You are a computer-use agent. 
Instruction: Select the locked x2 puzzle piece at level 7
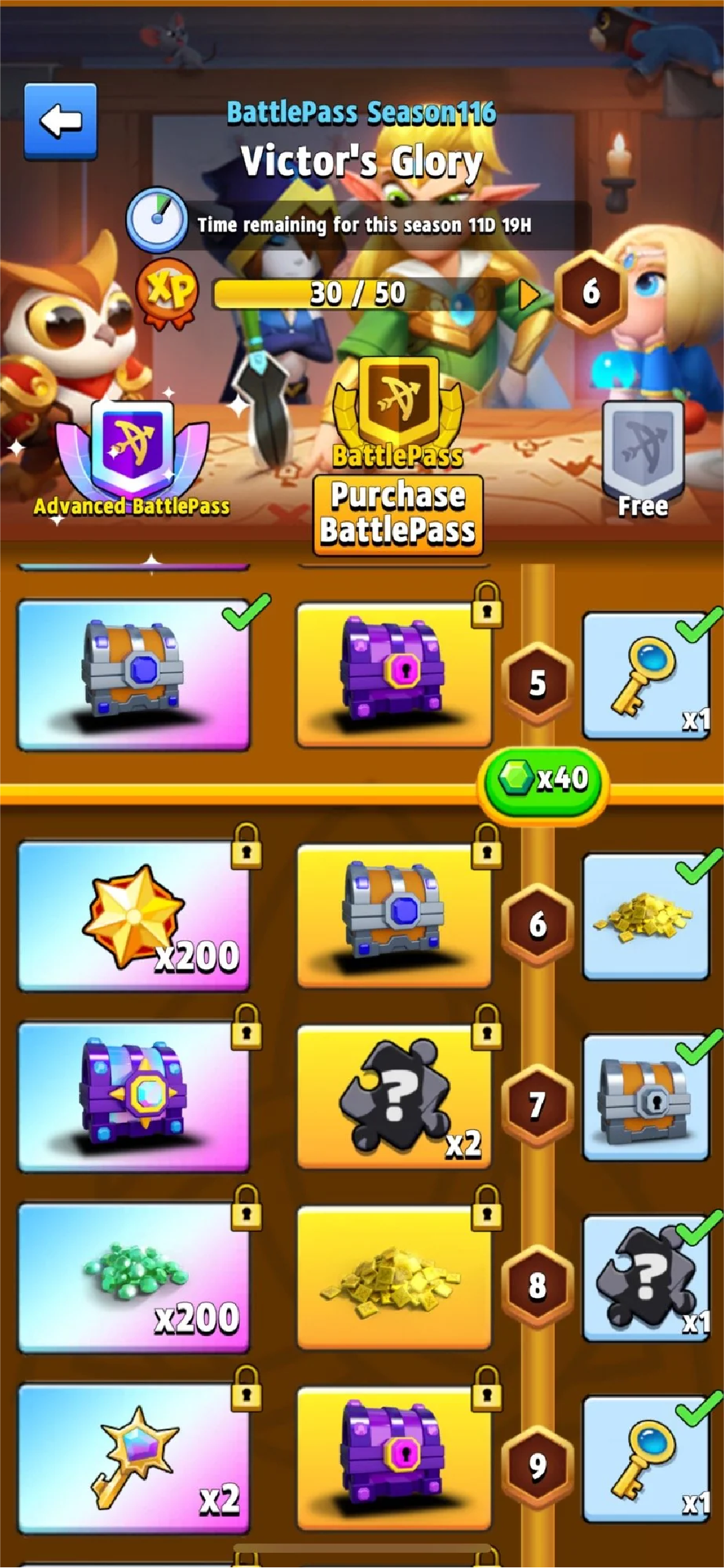394,1097
